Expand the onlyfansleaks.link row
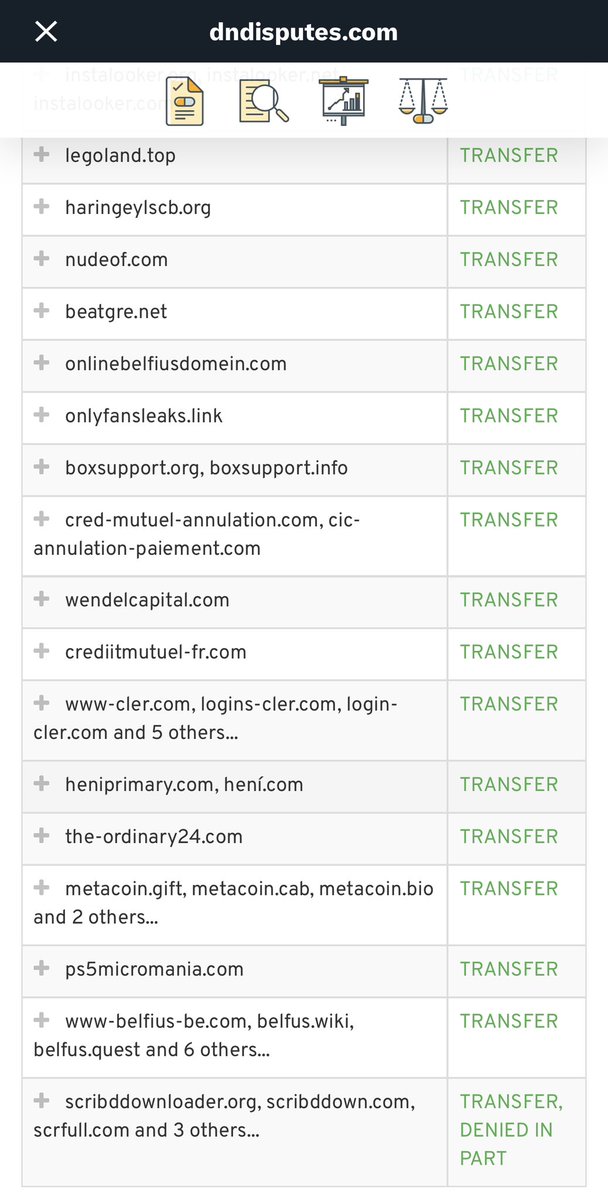Screen dimensions: 608x1200 coord(42,415)
